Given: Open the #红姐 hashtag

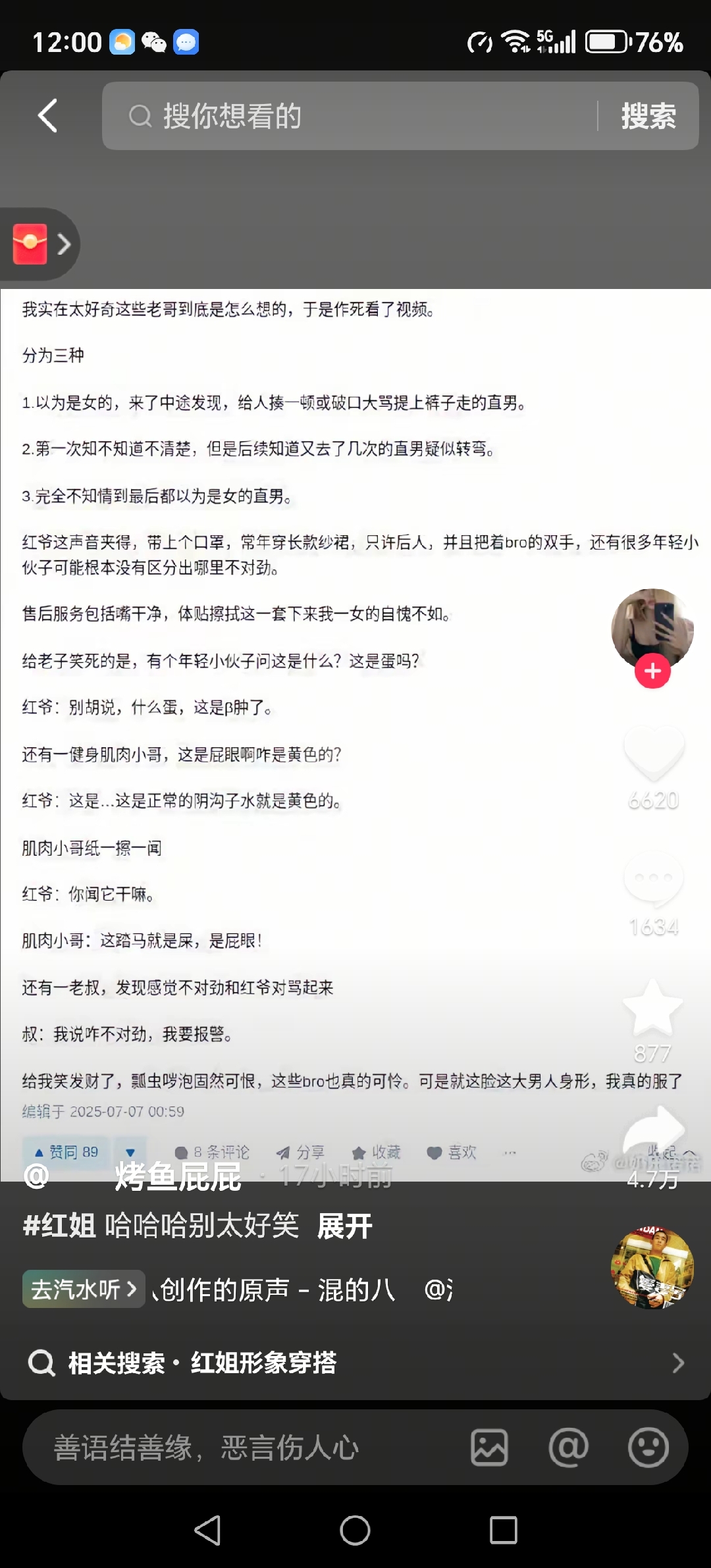Looking at the screenshot, I should pyautogui.click(x=59, y=1226).
